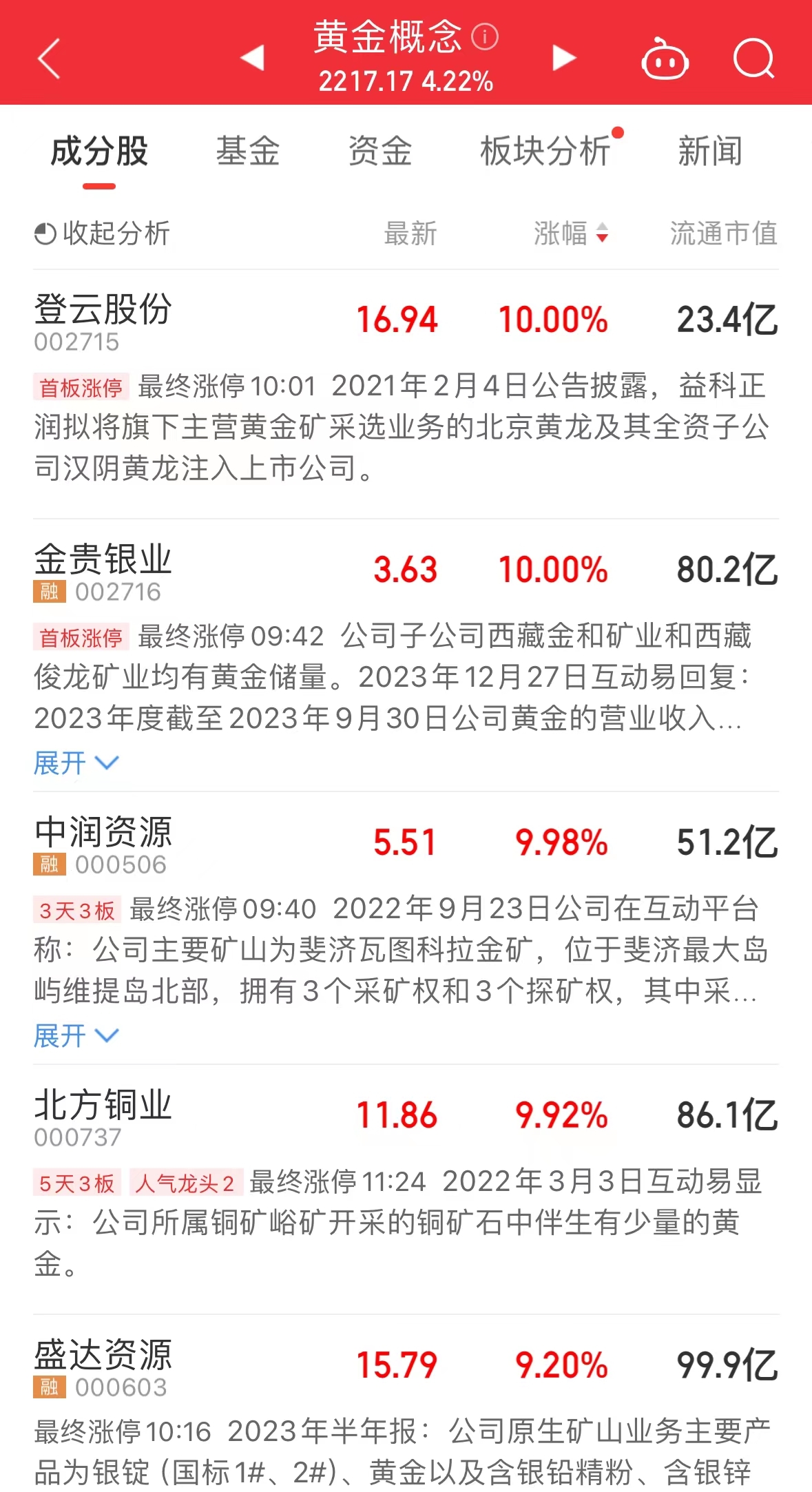Go back using the top-left arrow
The height and width of the screenshot is (1492, 812).
pyautogui.click(x=49, y=59)
